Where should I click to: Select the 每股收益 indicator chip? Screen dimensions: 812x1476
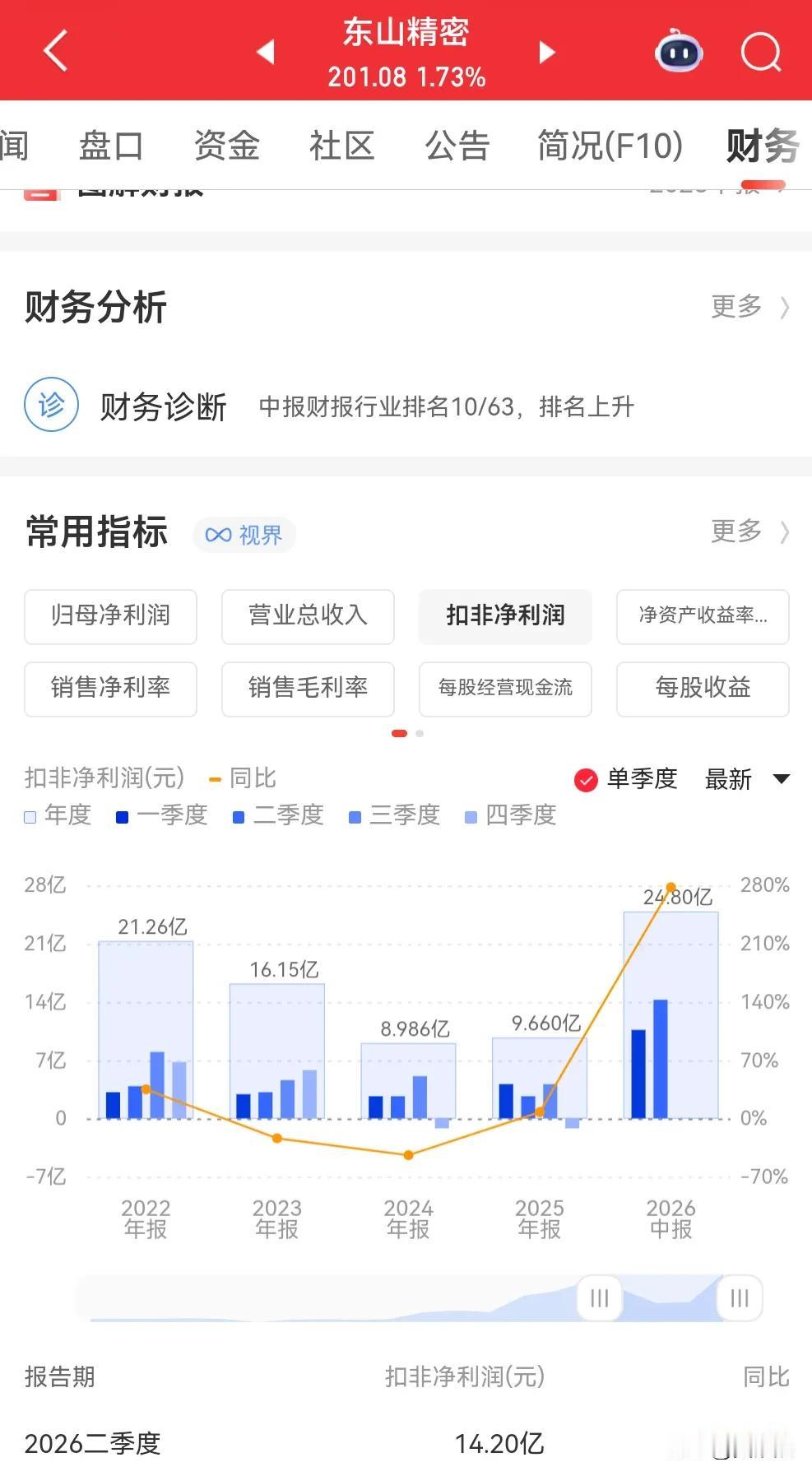[703, 688]
